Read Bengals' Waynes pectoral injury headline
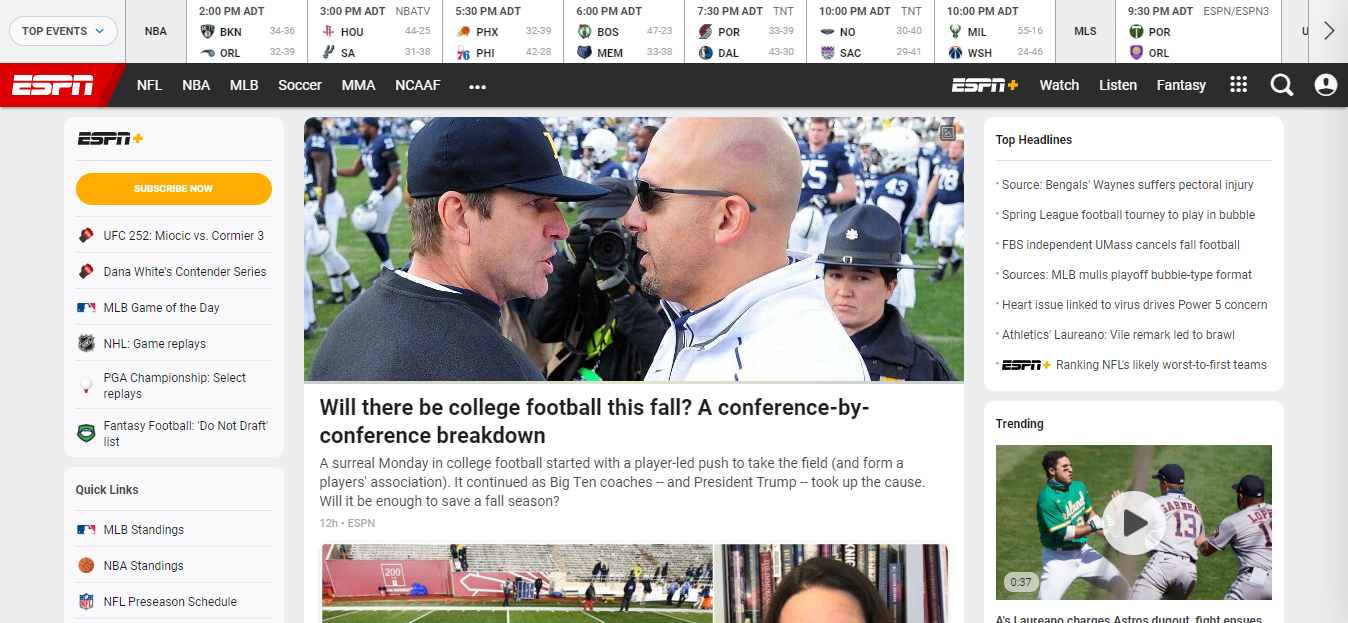The image size is (1348, 623). pyautogui.click(x=1127, y=185)
